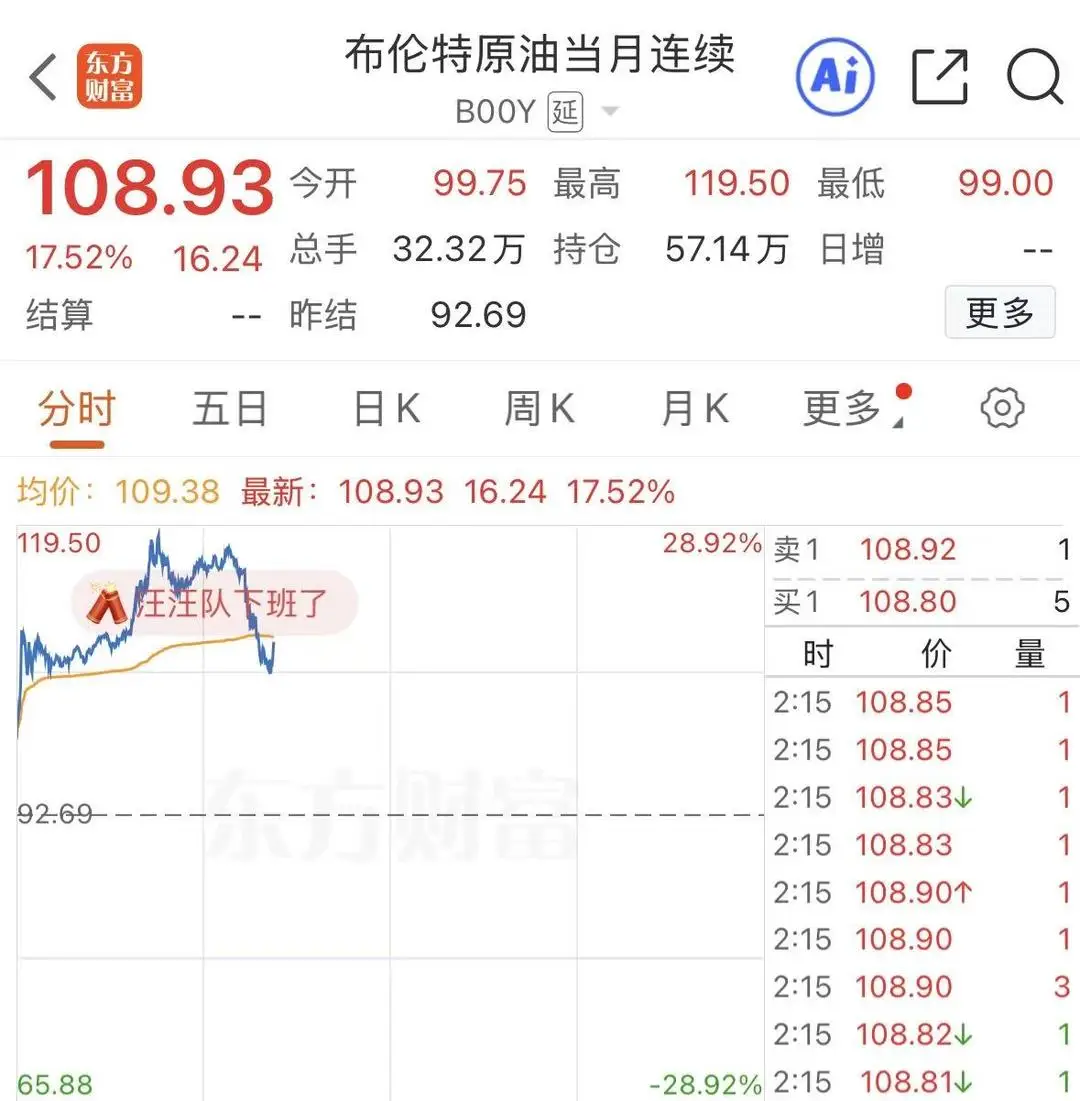This screenshot has height=1101, width=1080.
Task: Select the 五日 five-day chart tab
Action: coord(228,408)
